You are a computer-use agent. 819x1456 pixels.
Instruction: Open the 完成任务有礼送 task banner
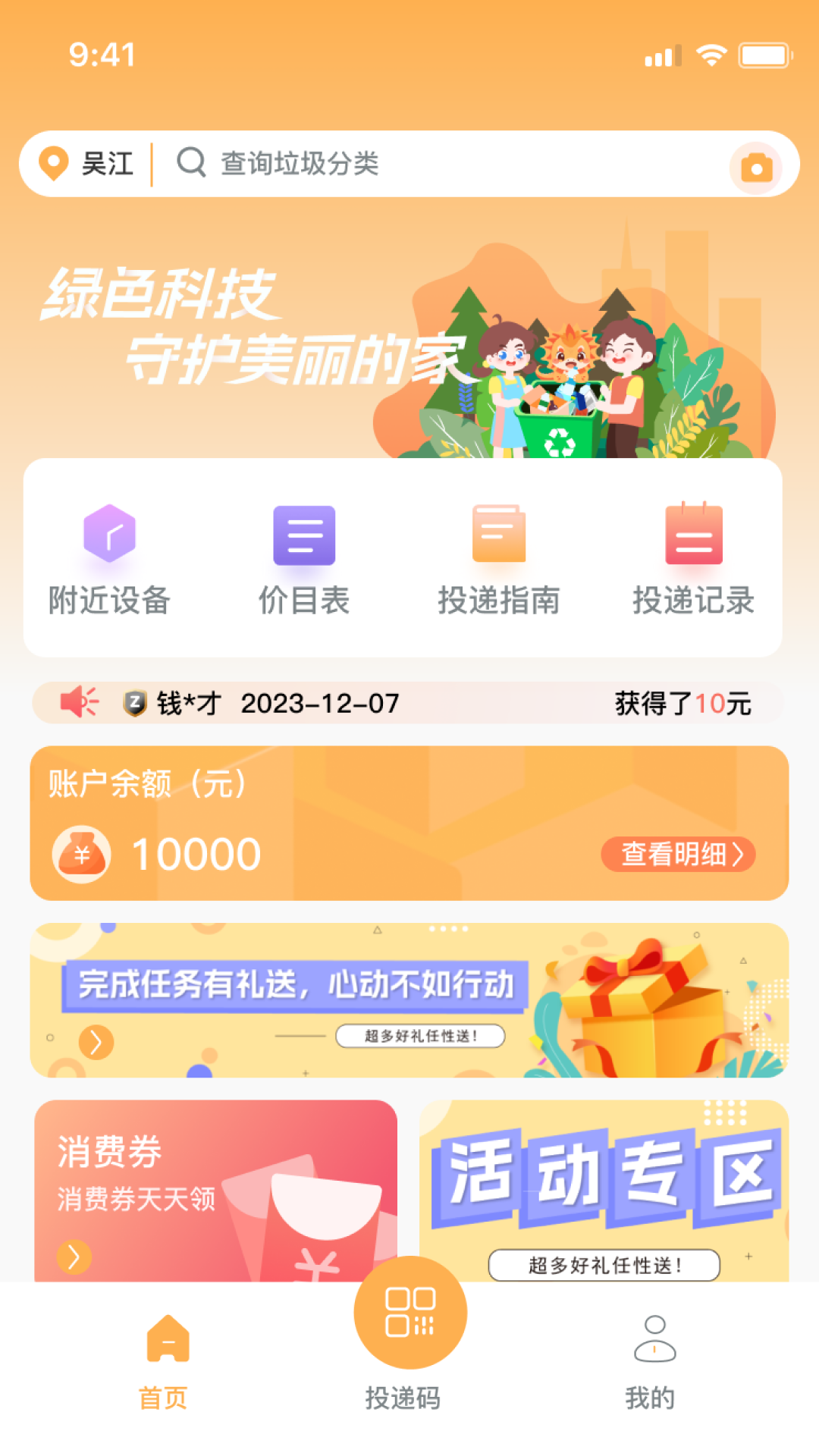pyautogui.click(x=409, y=999)
